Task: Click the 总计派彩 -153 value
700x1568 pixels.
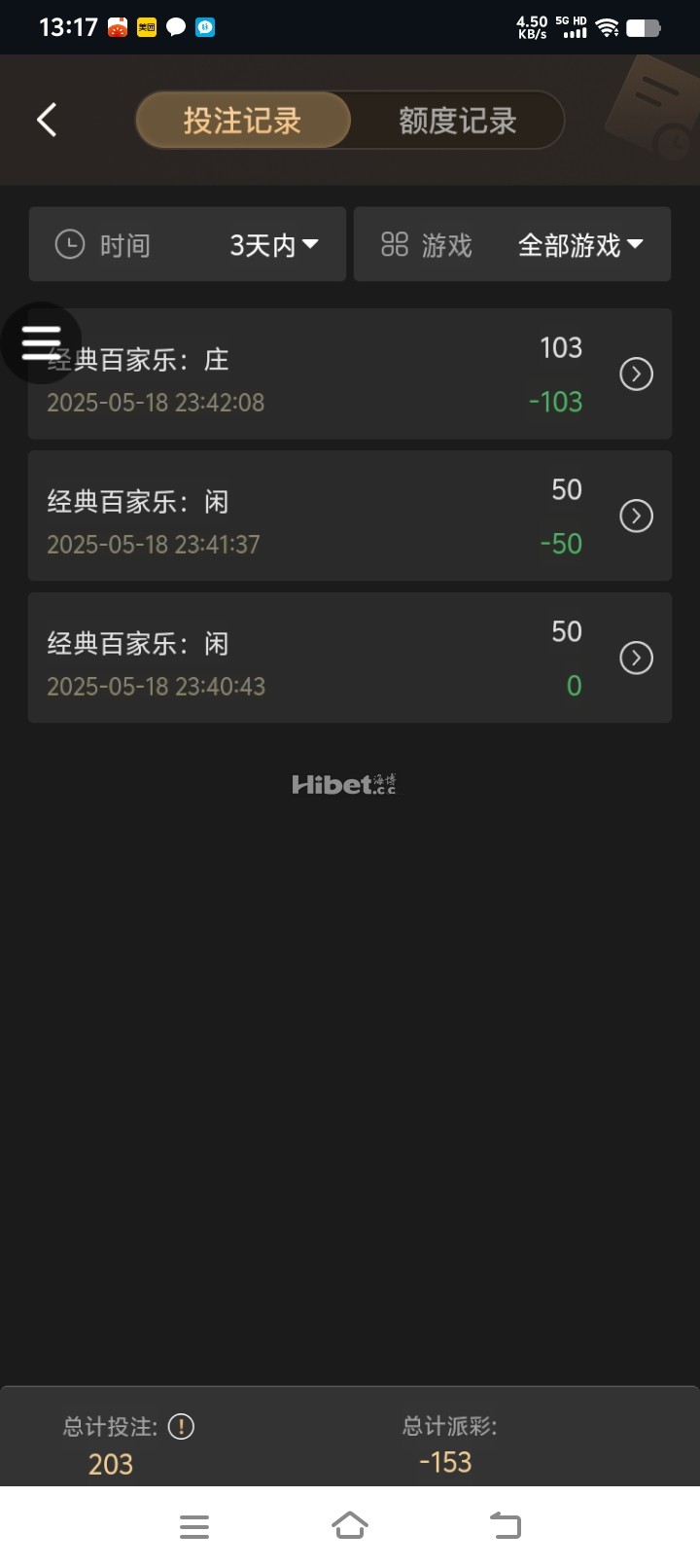Action: point(446,1461)
